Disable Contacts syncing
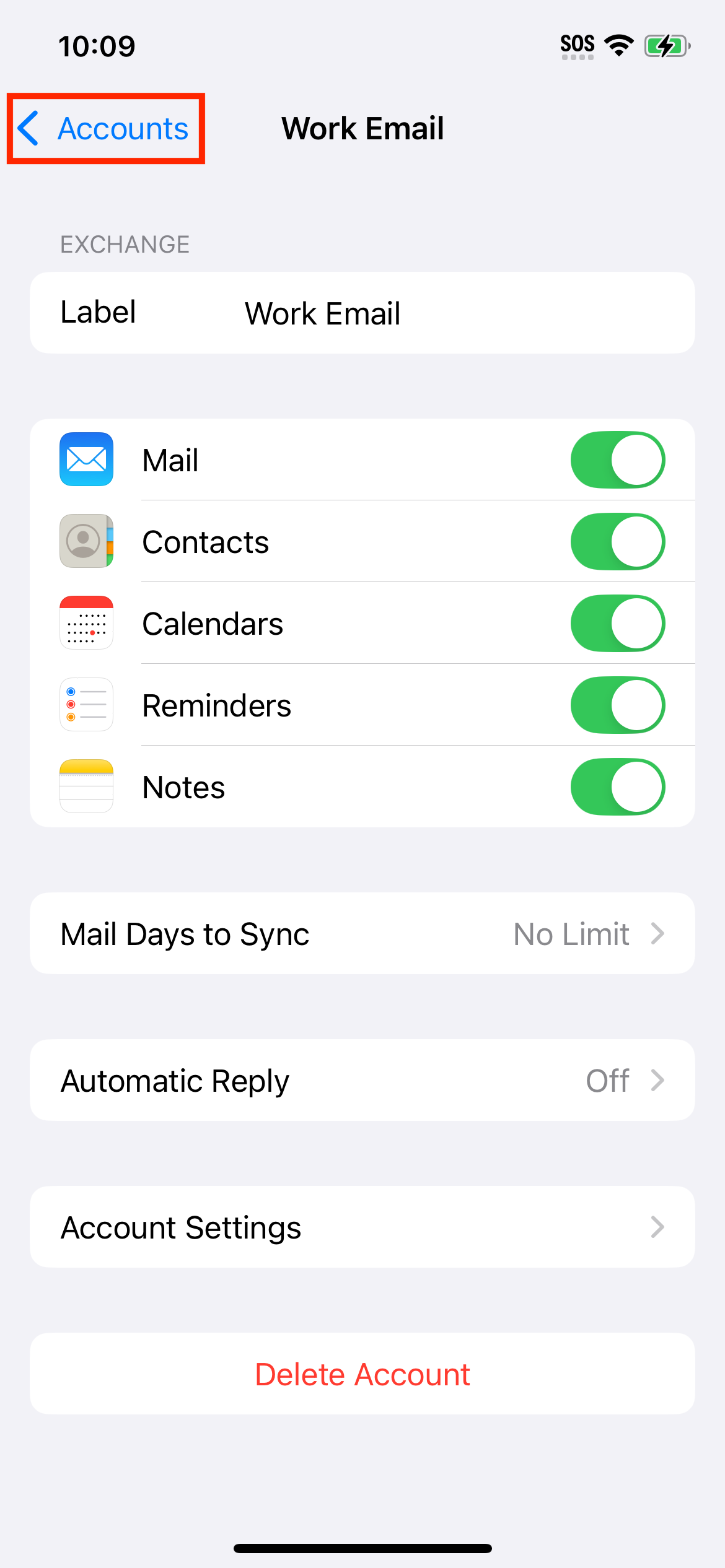The image size is (725, 1568). [618, 542]
